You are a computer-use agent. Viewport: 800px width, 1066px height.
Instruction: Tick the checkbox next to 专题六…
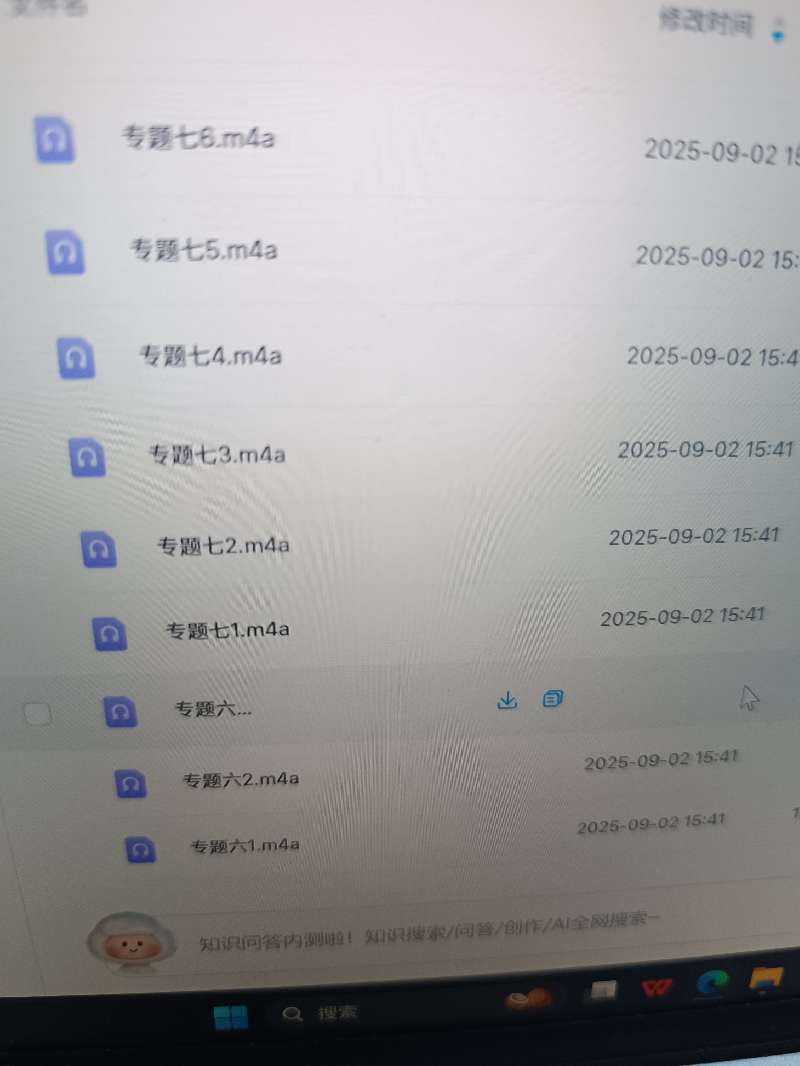[x=37, y=713]
